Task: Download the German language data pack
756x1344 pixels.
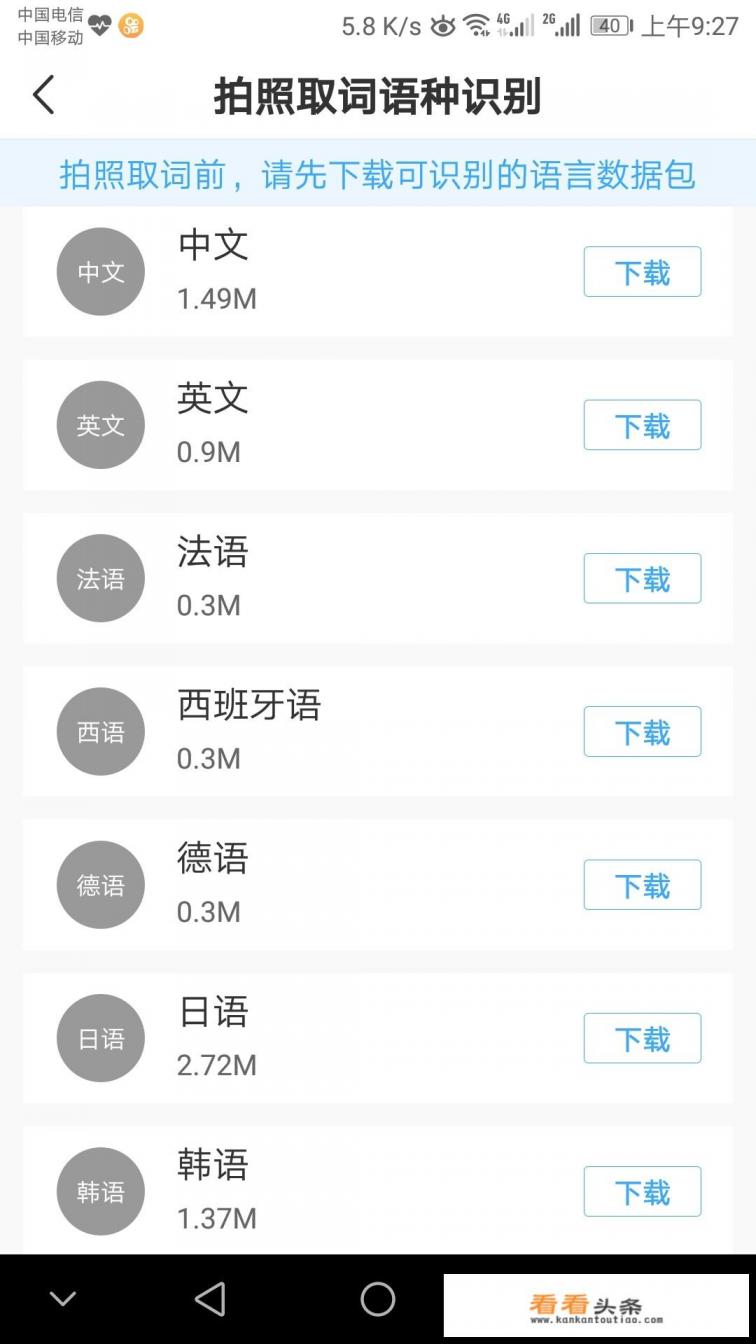Action: 641,884
